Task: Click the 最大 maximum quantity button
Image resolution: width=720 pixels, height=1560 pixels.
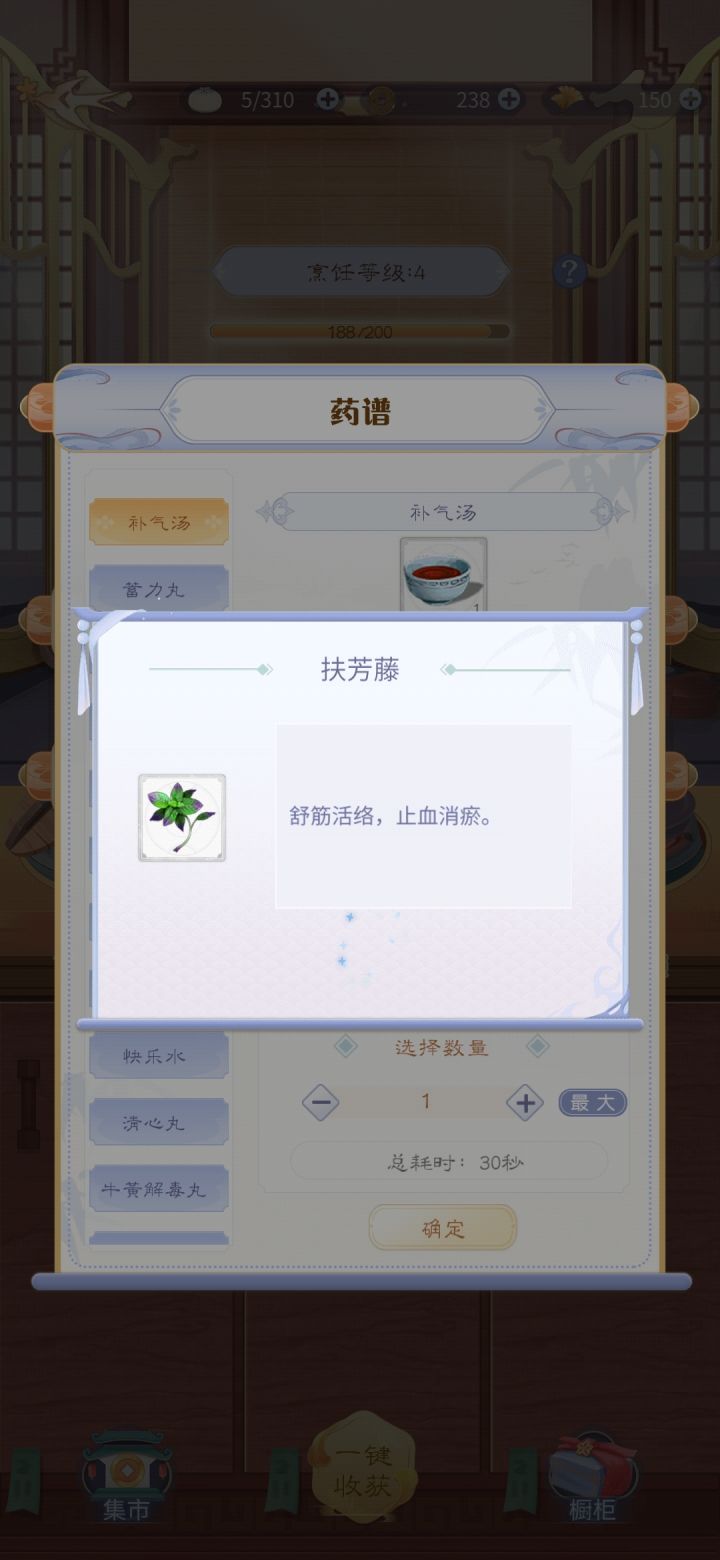Action: tap(592, 1101)
